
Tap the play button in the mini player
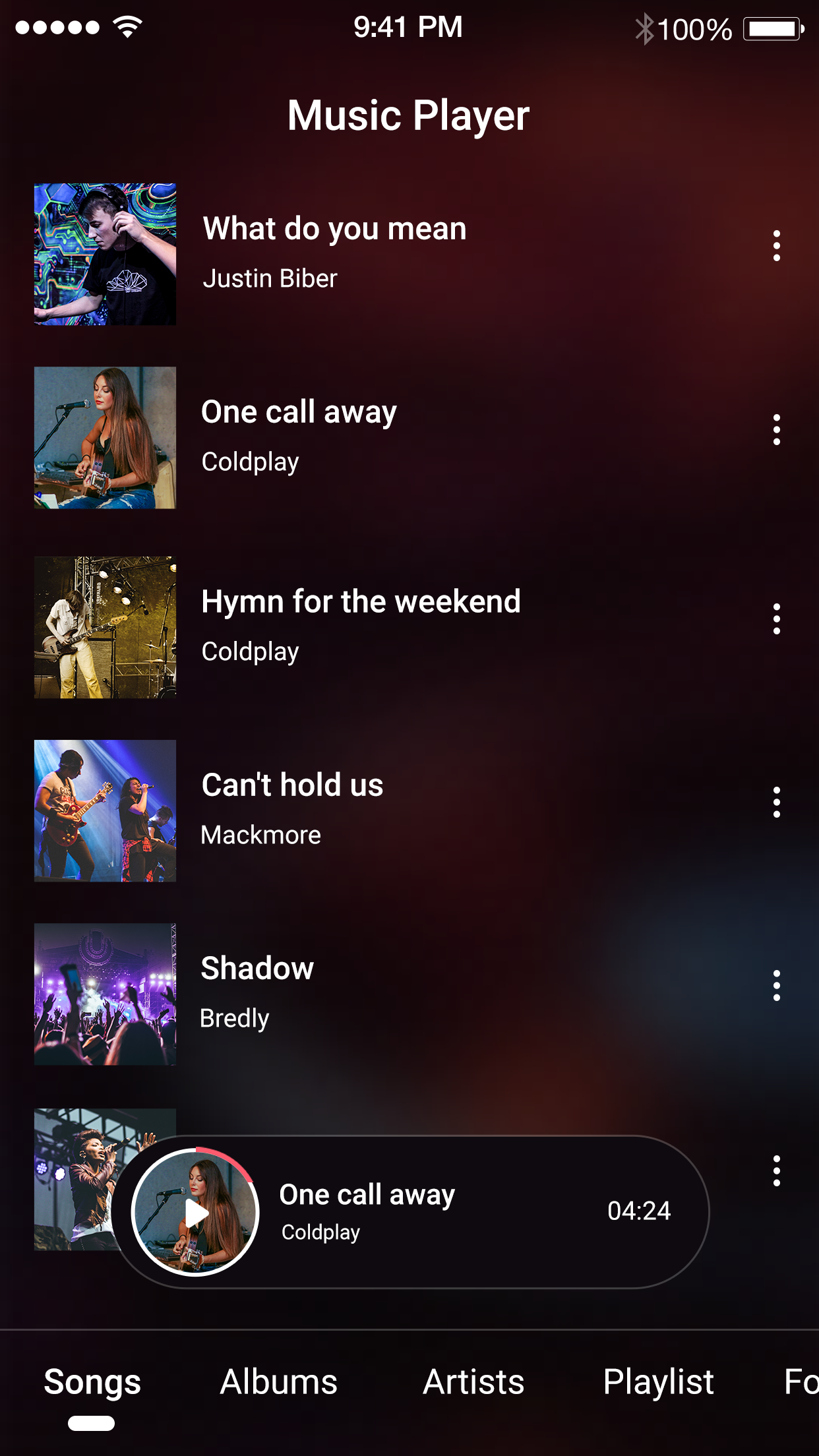coord(196,1213)
